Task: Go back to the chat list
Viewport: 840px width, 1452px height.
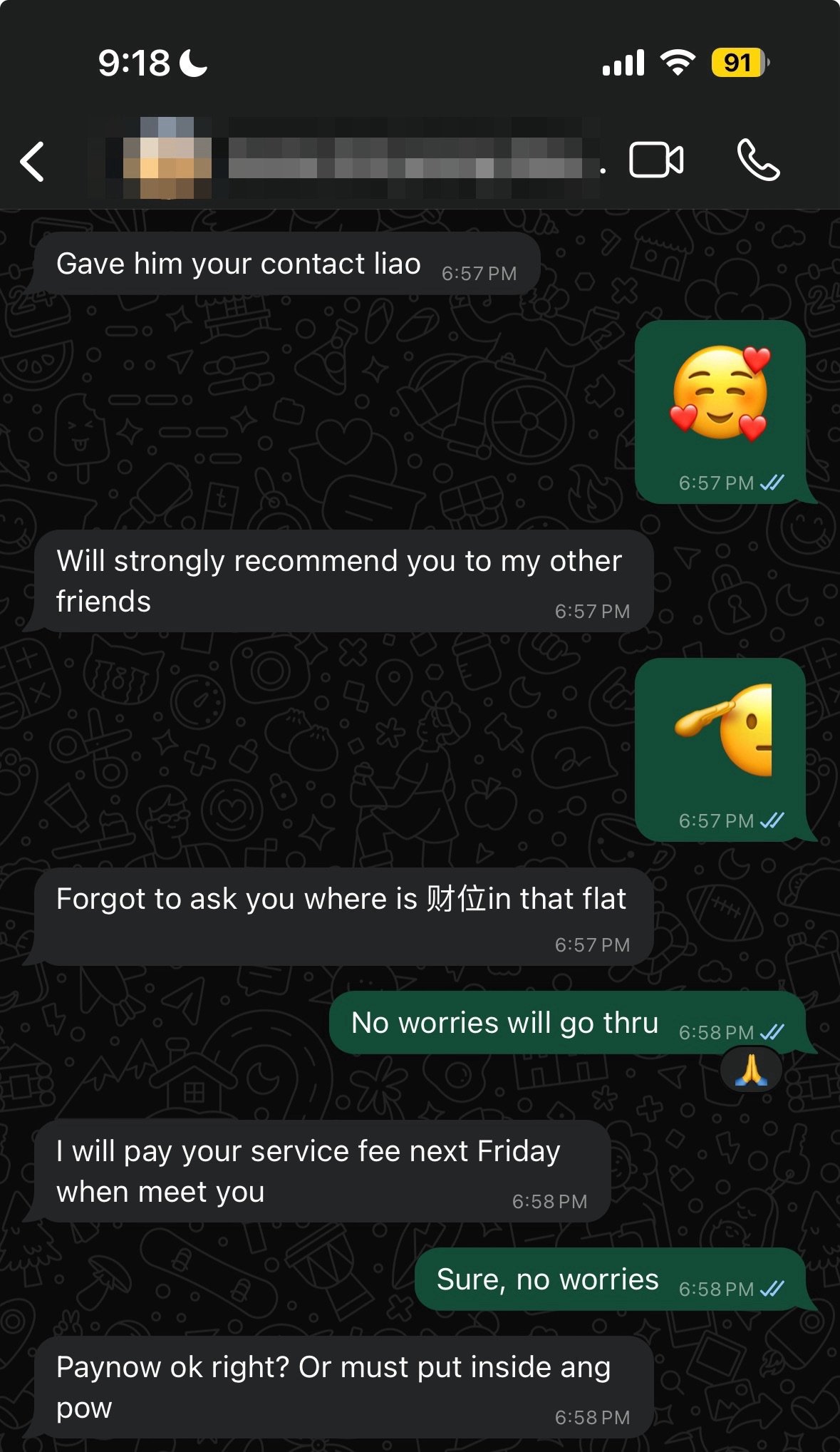Action: 33,161
